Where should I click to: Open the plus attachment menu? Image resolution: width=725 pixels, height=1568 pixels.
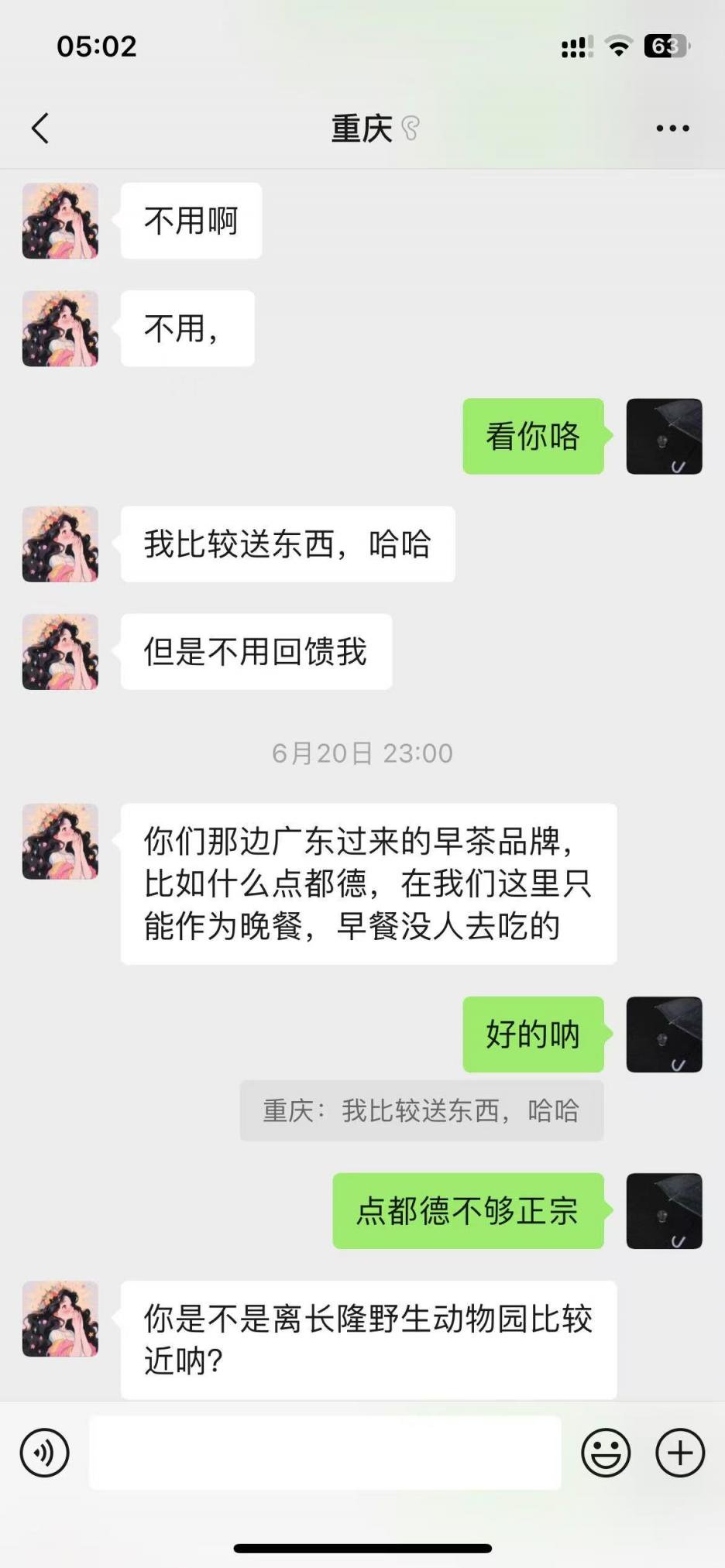[680, 1453]
